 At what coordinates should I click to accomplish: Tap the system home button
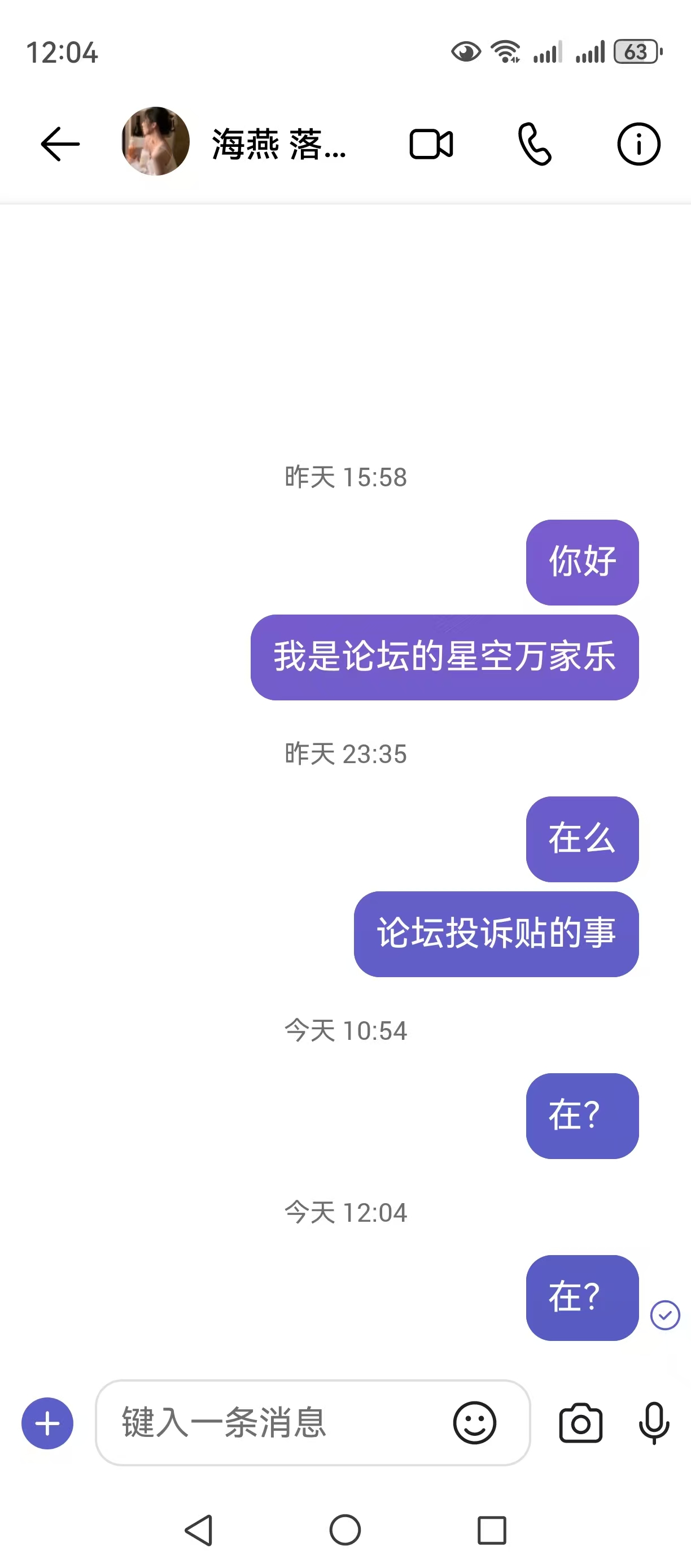pos(345,1530)
